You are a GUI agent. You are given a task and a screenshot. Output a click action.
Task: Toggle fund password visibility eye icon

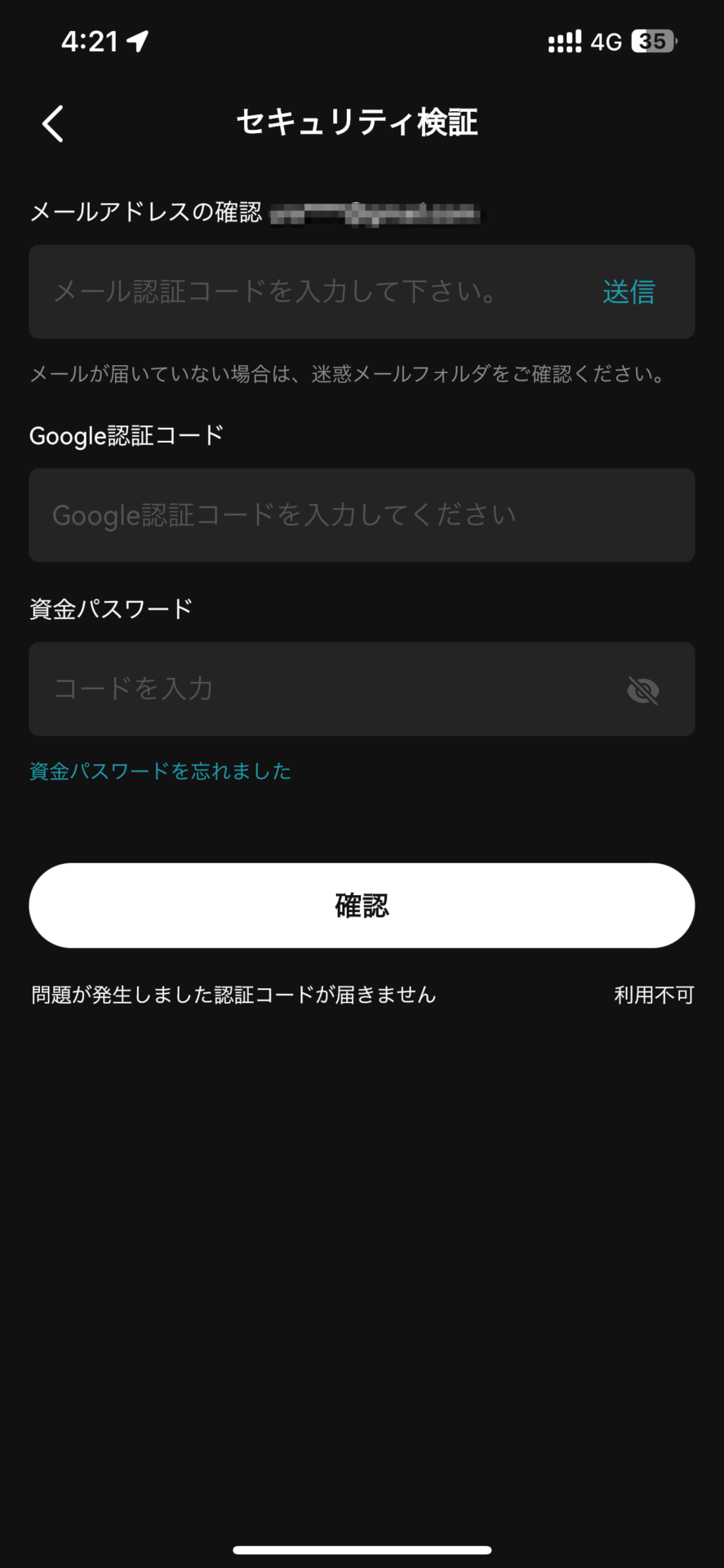coord(643,691)
